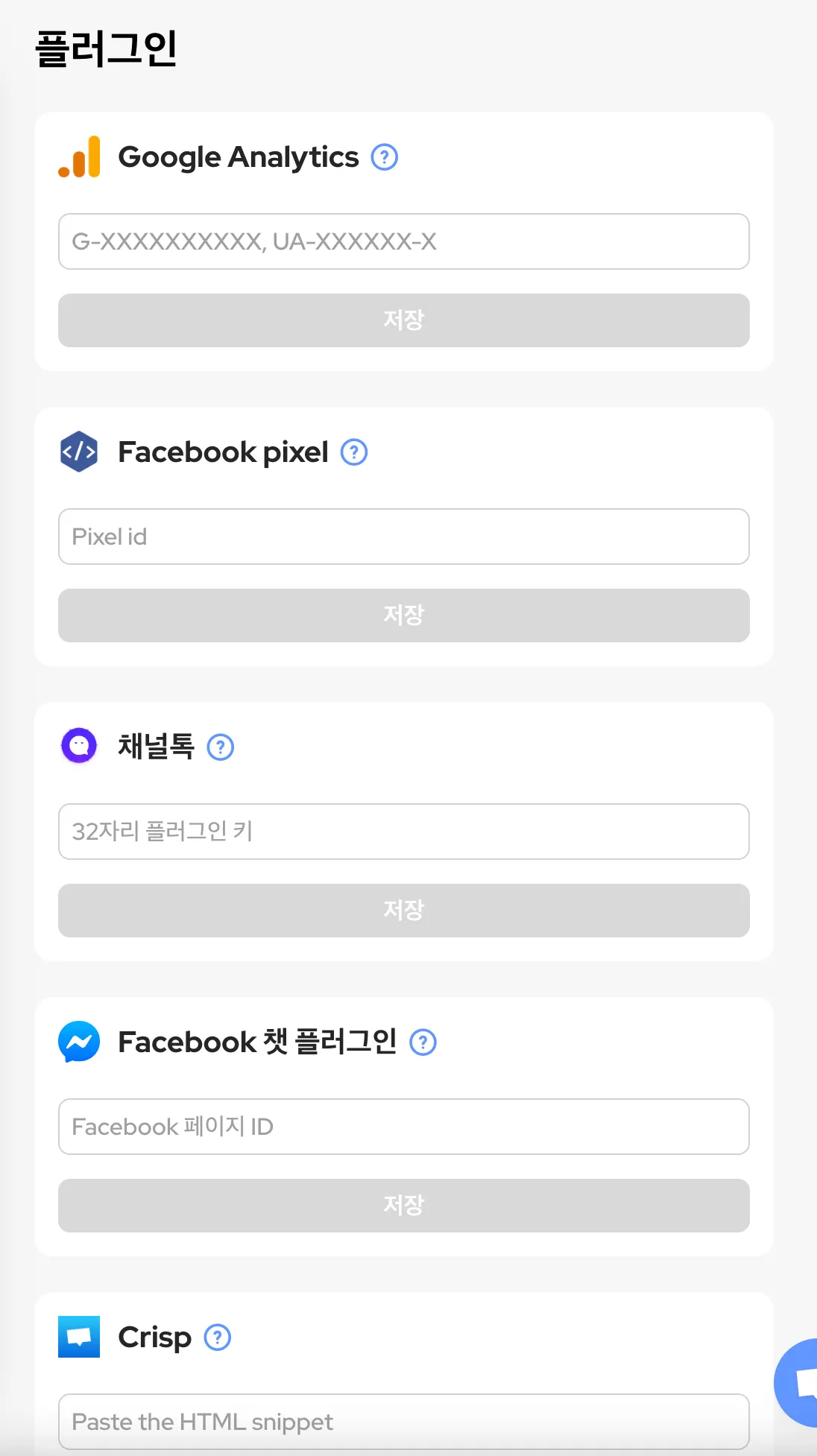The width and height of the screenshot is (817, 1456).
Task: Open 채널톡 help icon
Action: point(221,747)
